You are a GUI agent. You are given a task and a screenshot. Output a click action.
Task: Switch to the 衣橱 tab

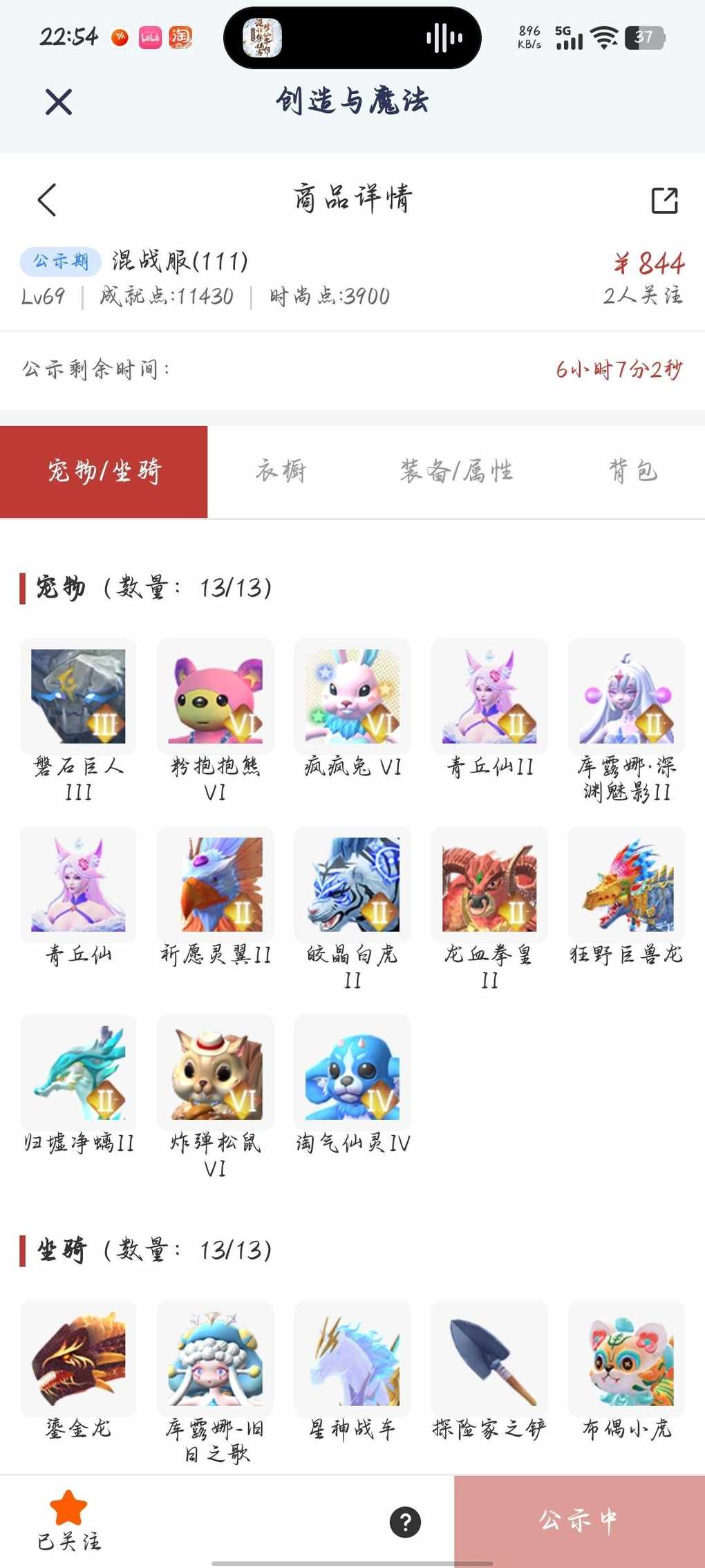[x=281, y=472]
